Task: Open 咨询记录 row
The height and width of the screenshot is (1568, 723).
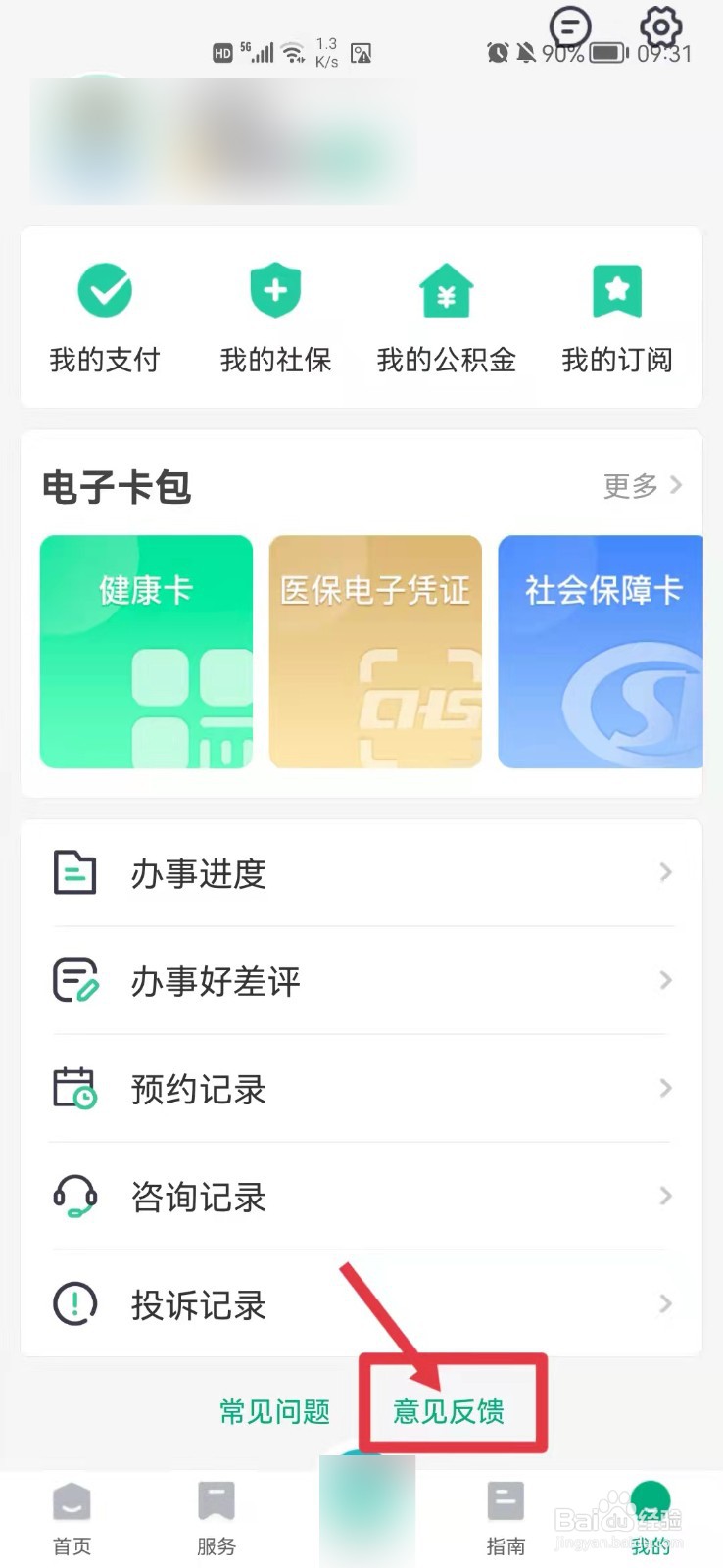Action: 361,1196
